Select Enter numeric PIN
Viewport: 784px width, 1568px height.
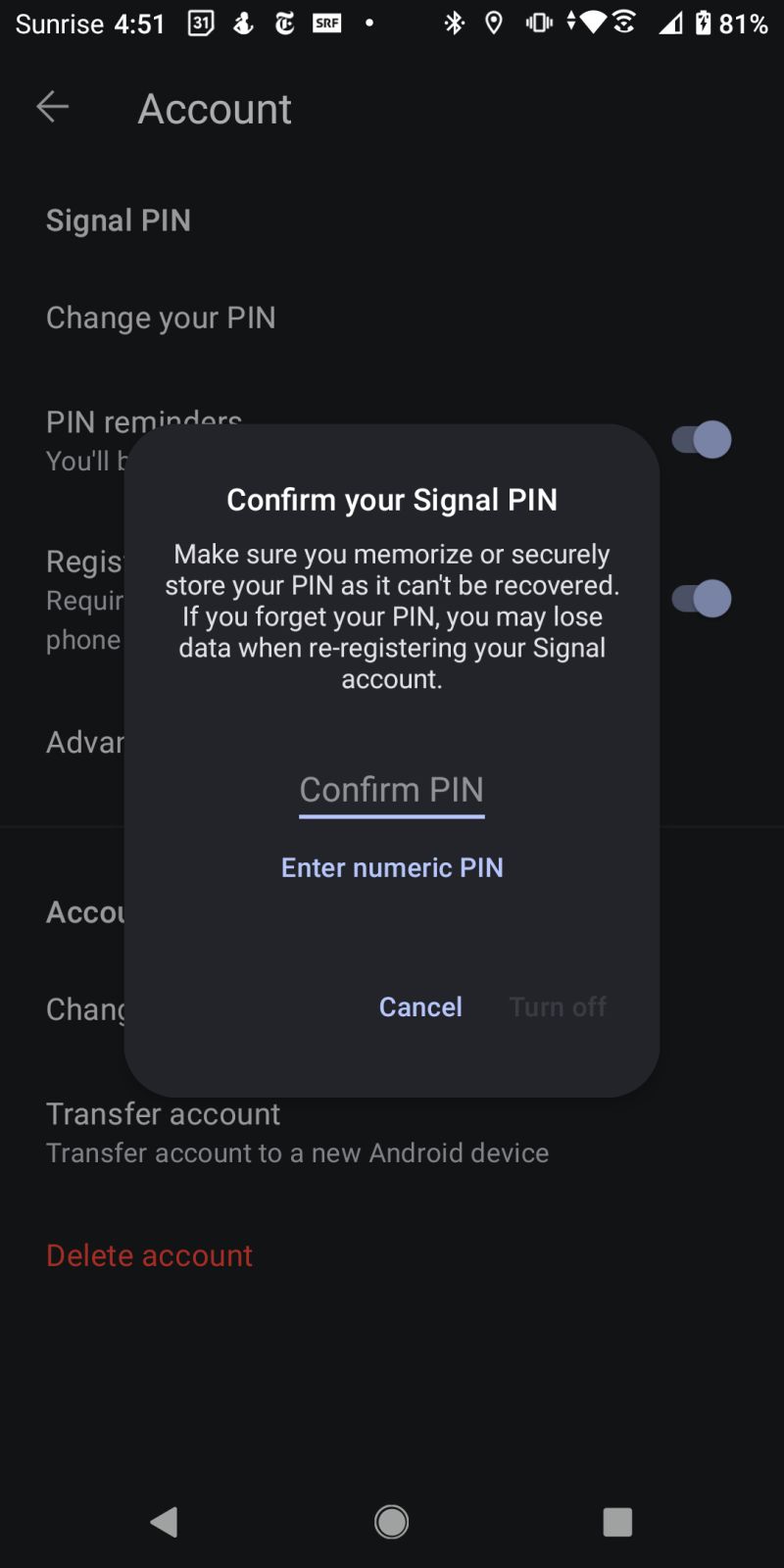(x=391, y=866)
